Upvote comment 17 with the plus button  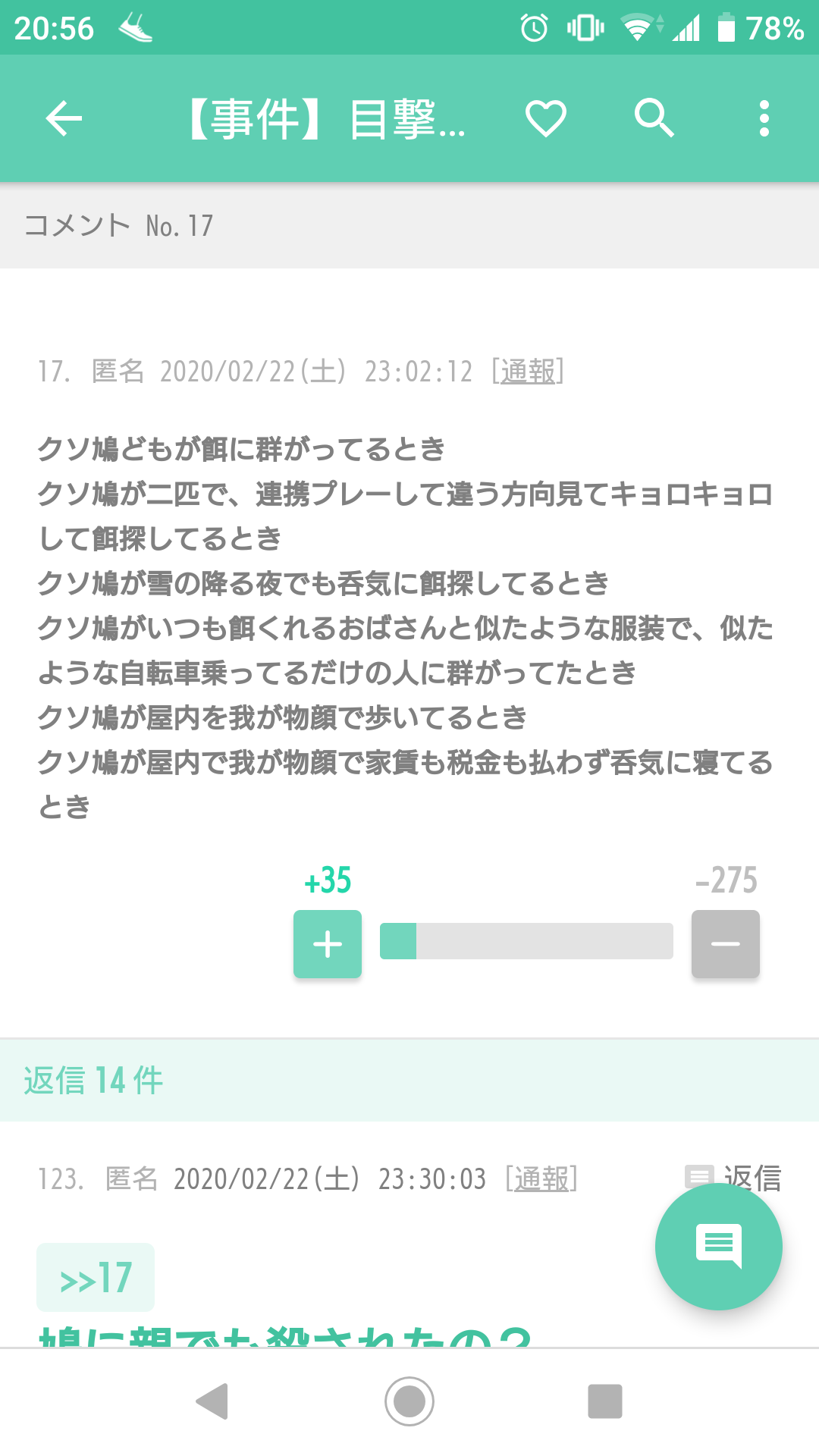pyautogui.click(x=328, y=944)
